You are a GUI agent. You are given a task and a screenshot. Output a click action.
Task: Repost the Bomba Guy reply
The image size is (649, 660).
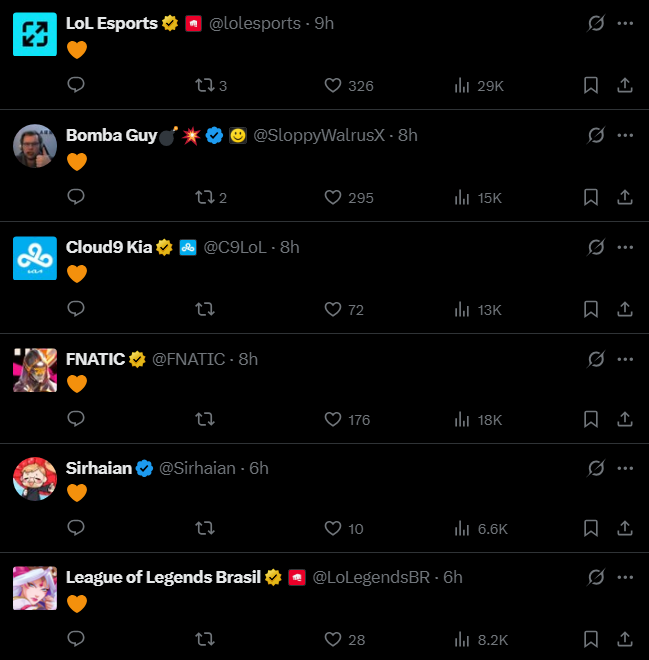point(205,198)
